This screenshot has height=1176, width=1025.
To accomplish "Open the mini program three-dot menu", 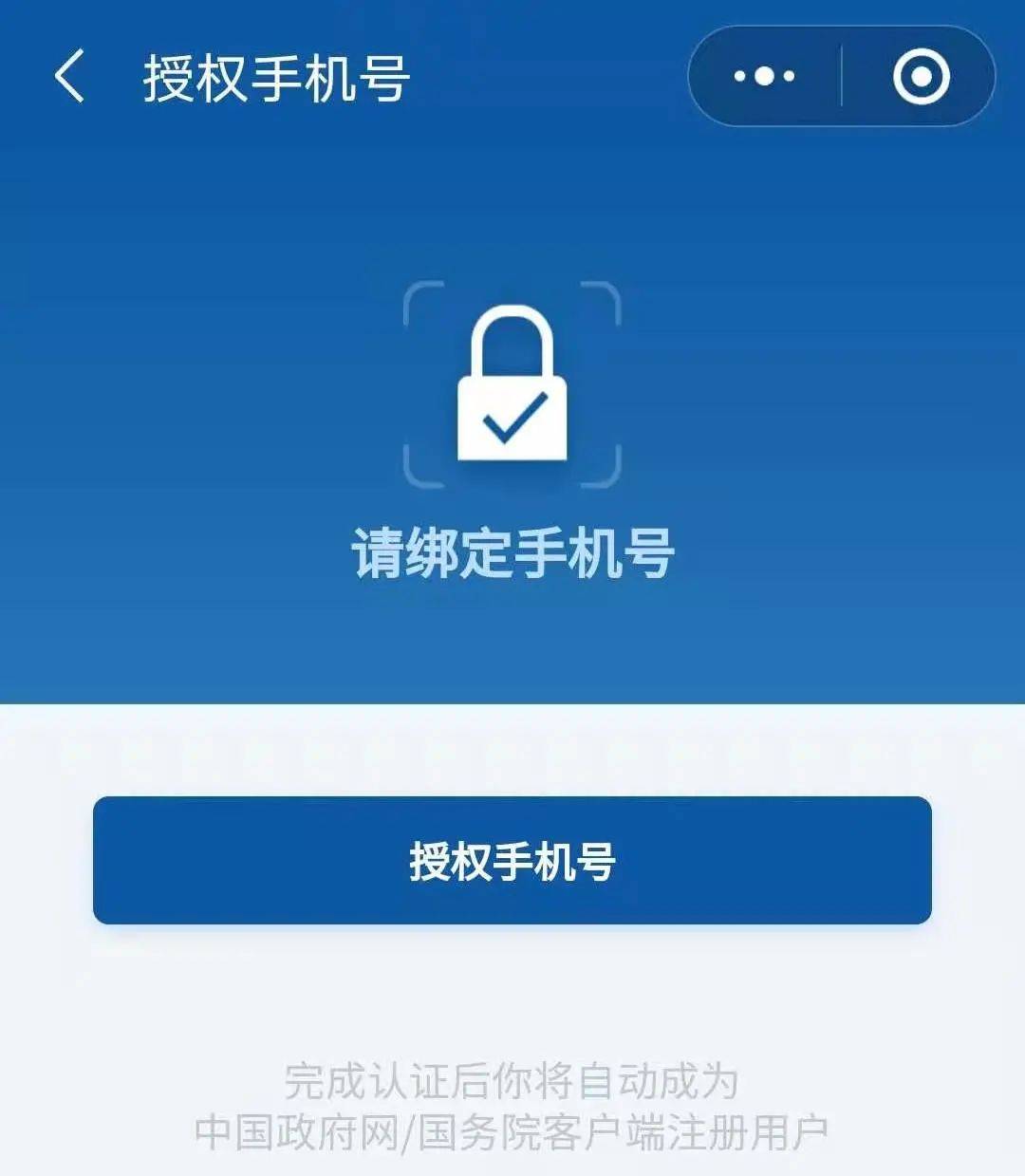I will (765, 76).
